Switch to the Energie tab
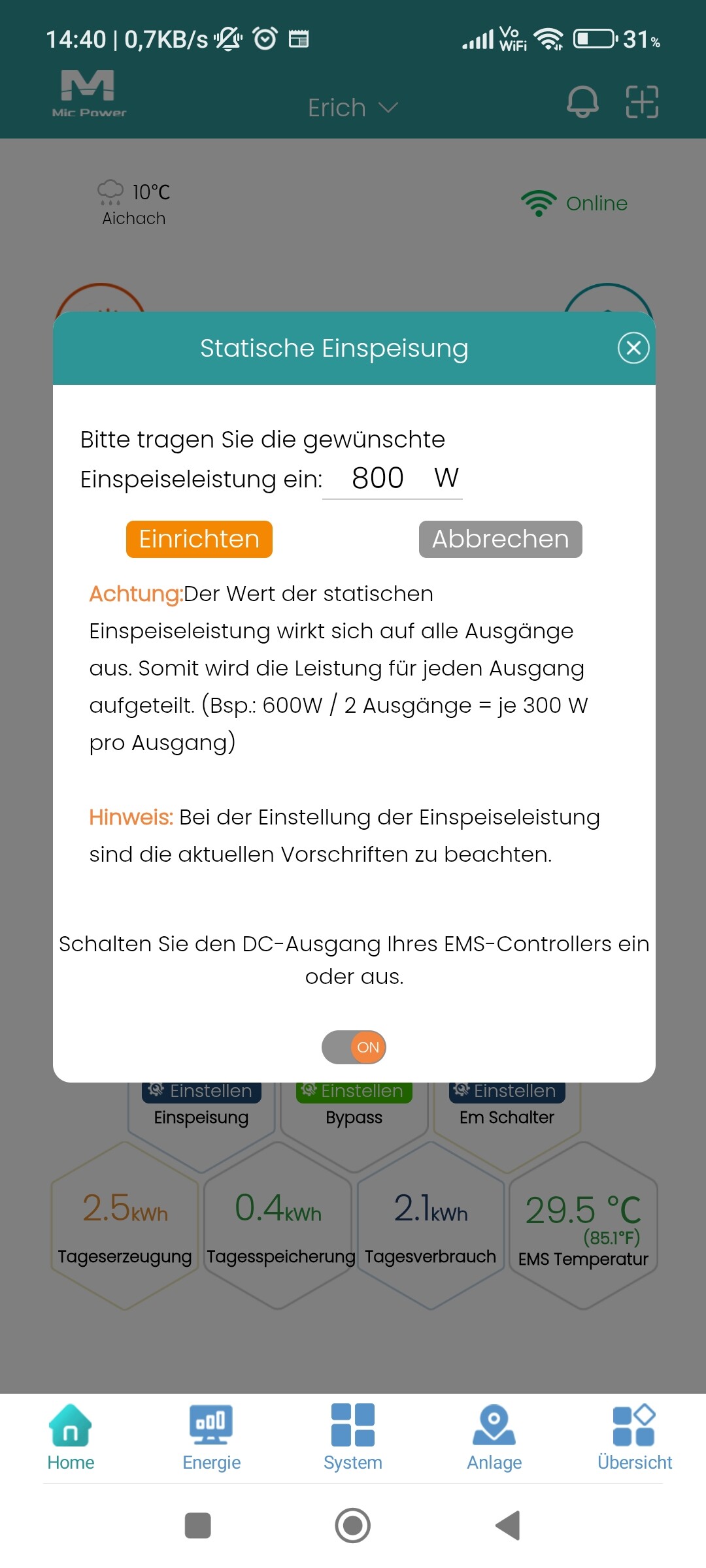 coord(211,1437)
